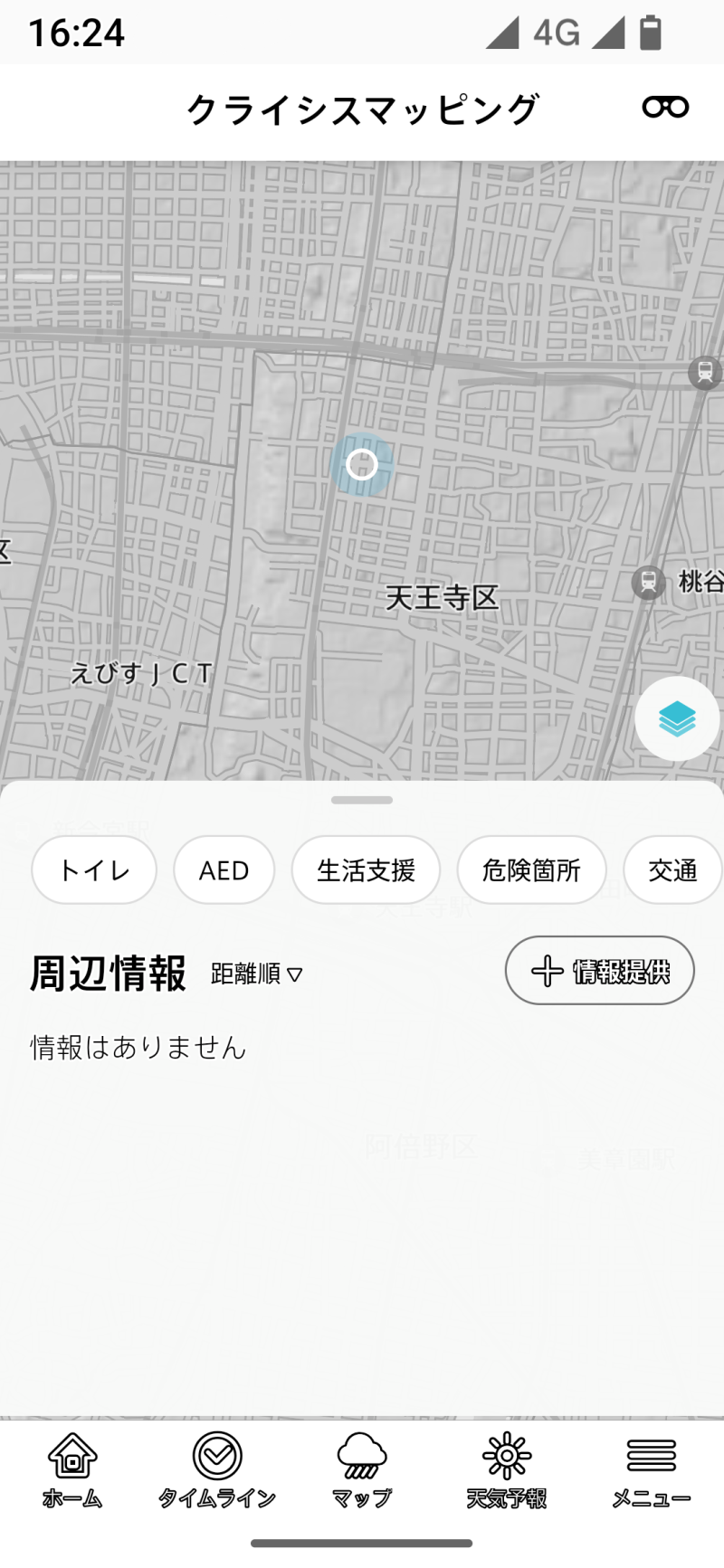
Task: Tap the 交通 filter chip
Action: tap(672, 870)
